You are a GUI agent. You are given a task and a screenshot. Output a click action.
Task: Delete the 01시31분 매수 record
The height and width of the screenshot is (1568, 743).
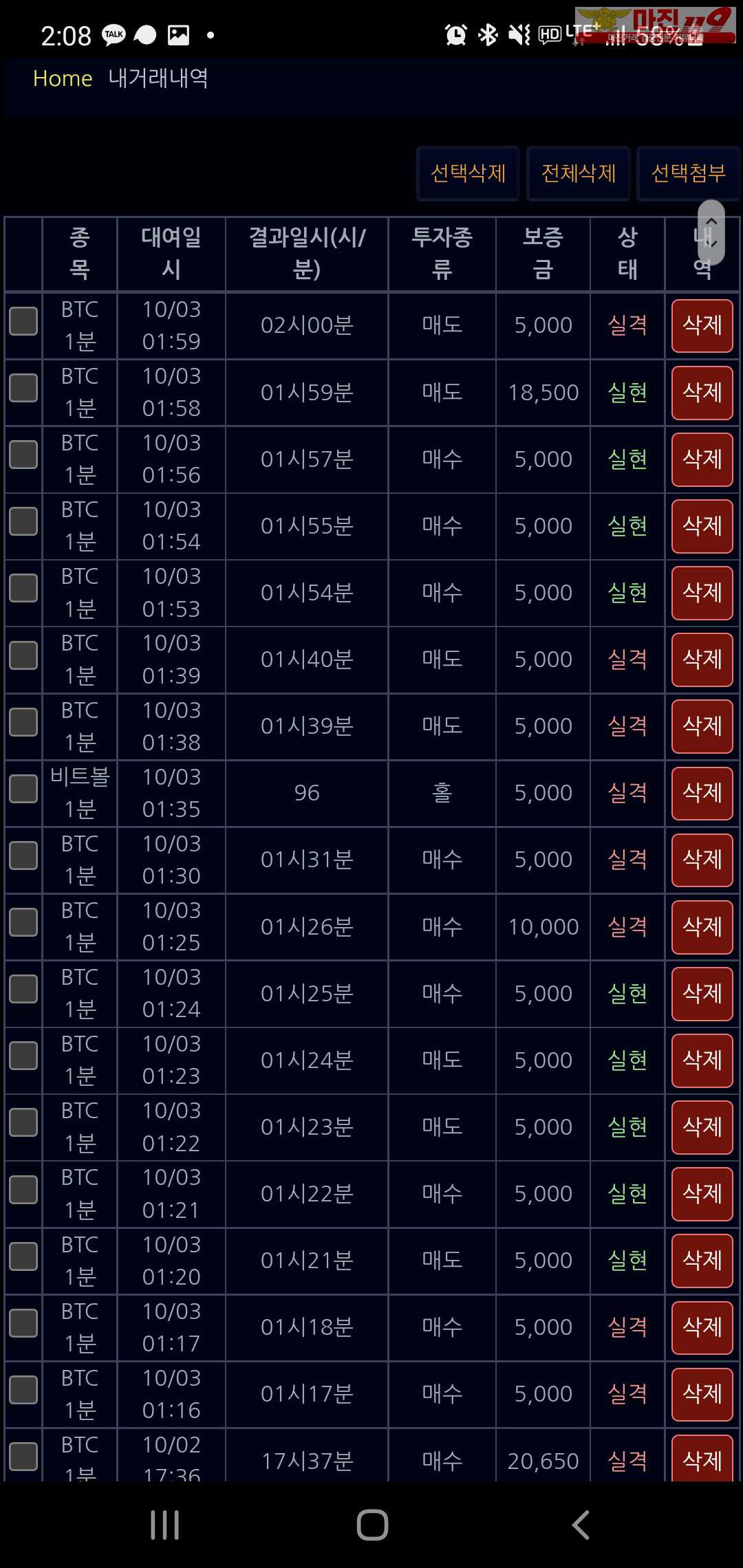click(702, 860)
